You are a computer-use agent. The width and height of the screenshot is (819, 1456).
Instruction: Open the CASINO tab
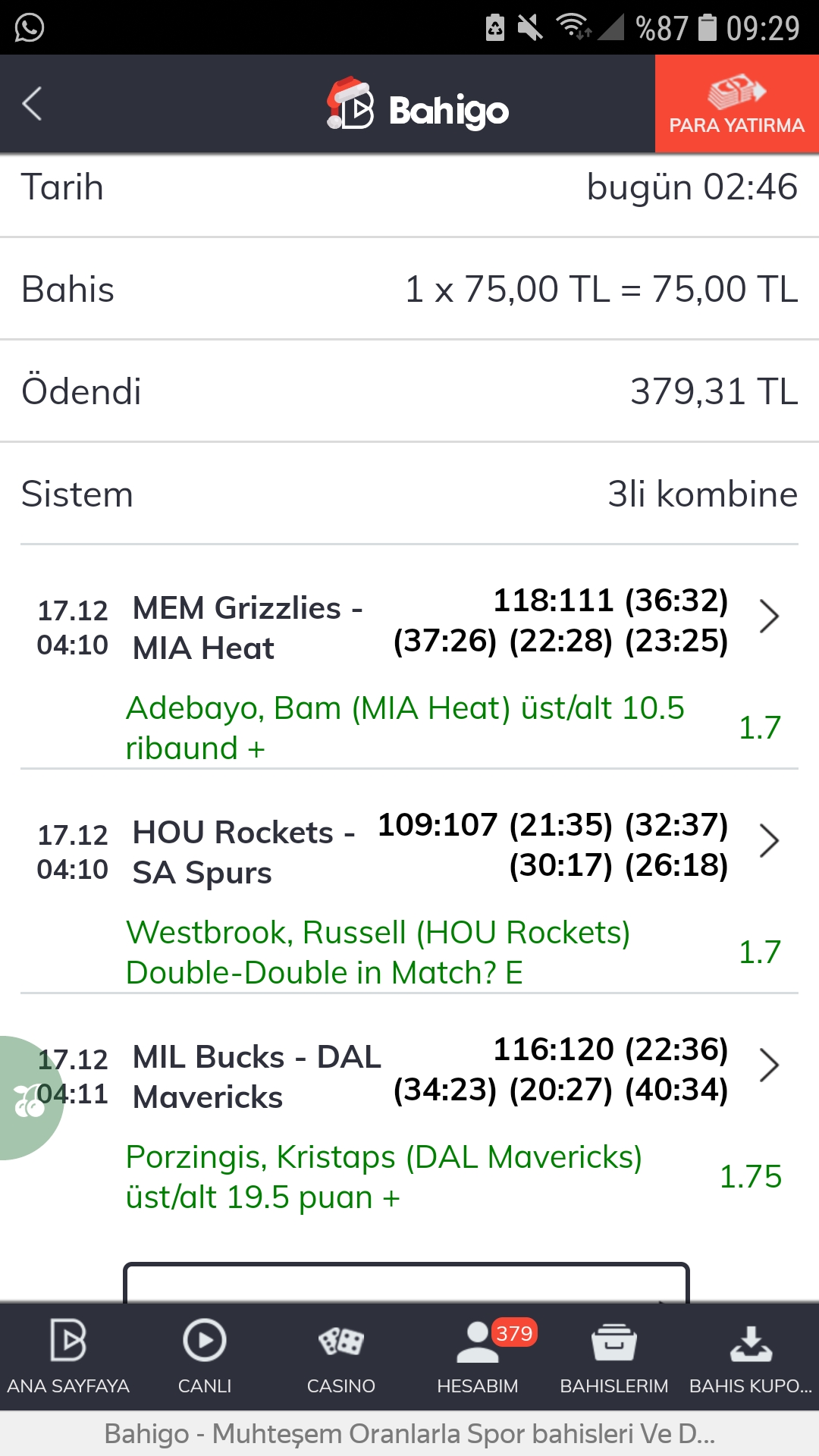pos(341,1357)
